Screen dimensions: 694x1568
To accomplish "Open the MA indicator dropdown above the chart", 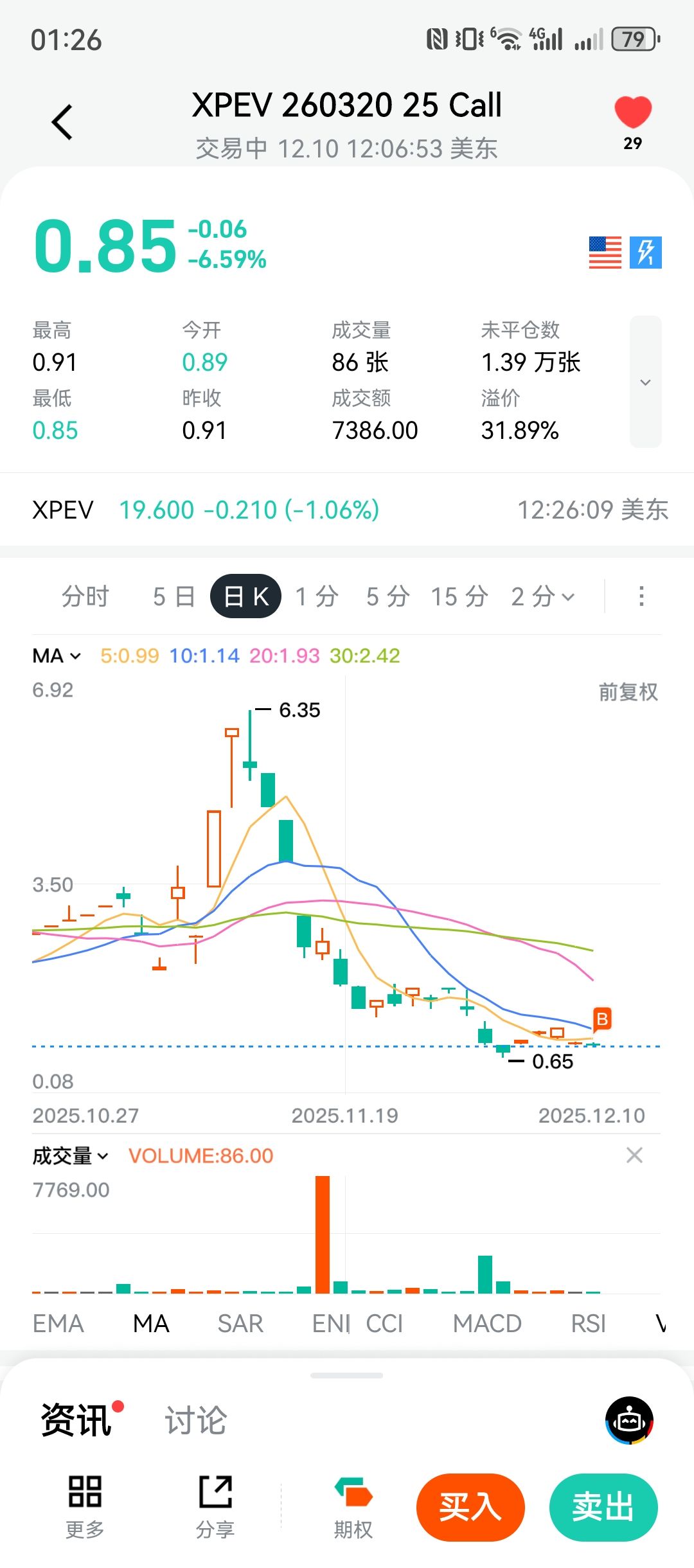I will (57, 655).
